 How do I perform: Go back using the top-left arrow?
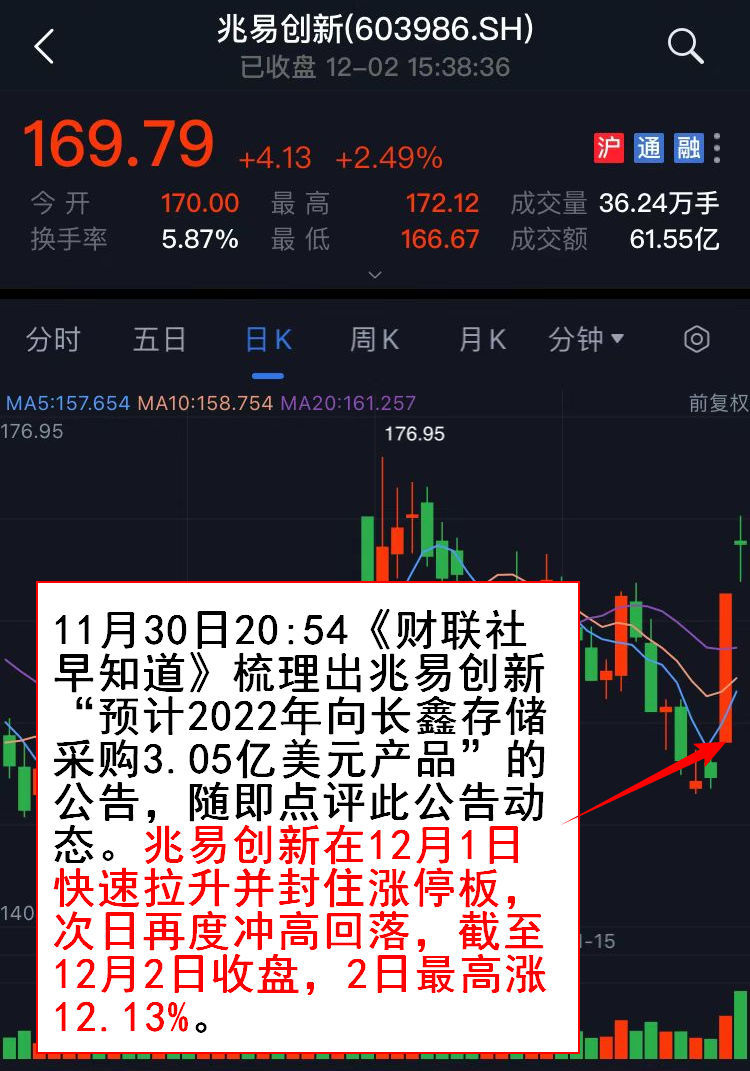point(44,47)
